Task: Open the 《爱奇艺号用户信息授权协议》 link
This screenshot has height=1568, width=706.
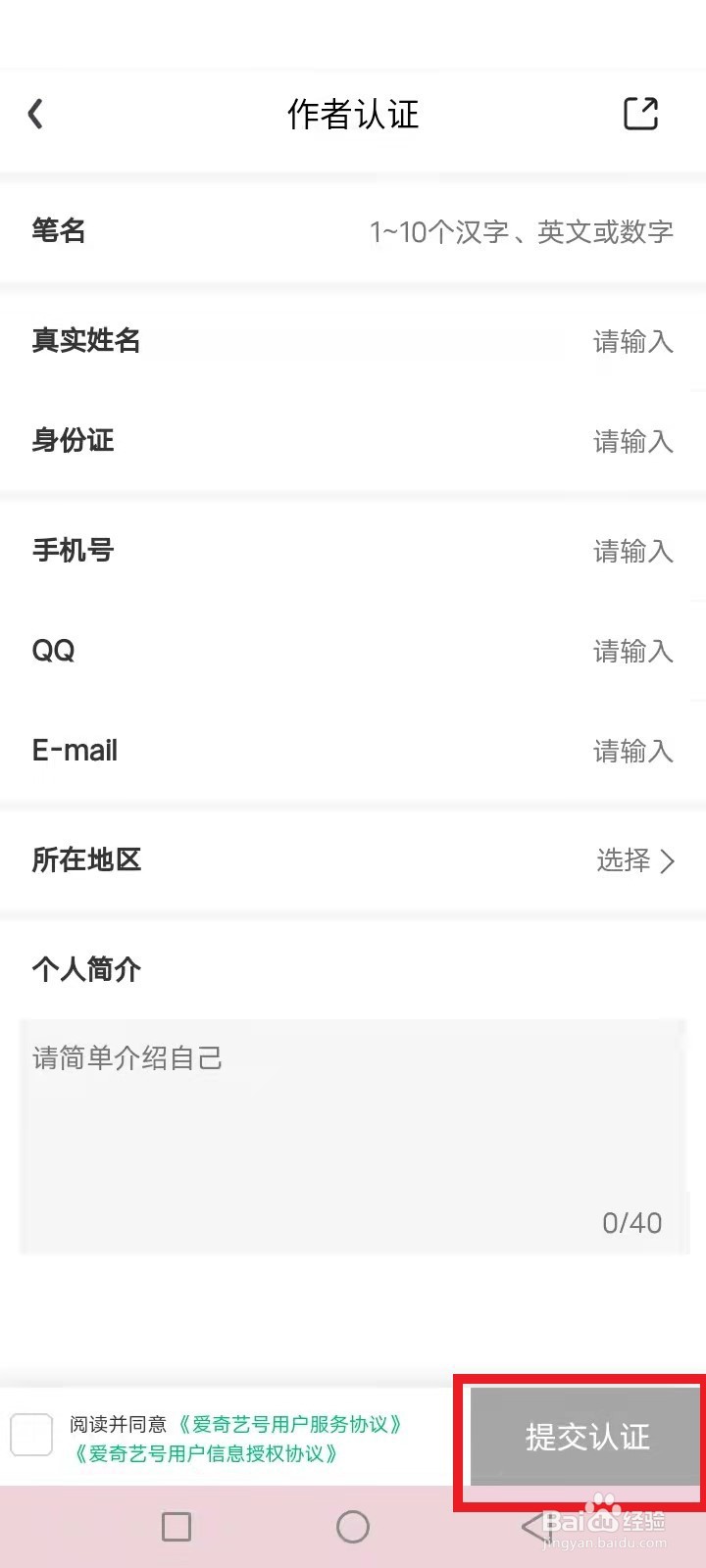Action: pyautogui.click(x=206, y=1453)
